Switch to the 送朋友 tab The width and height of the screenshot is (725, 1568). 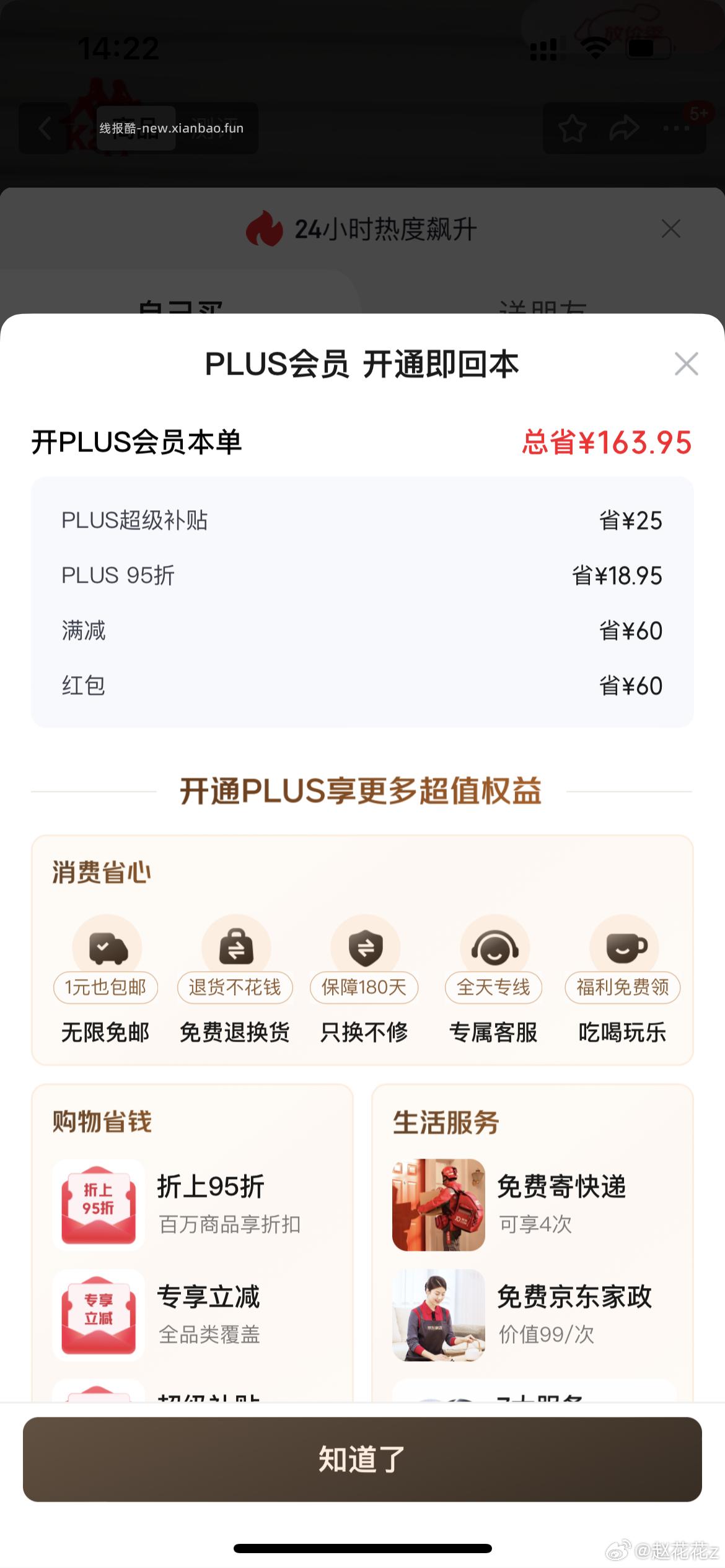(x=541, y=308)
